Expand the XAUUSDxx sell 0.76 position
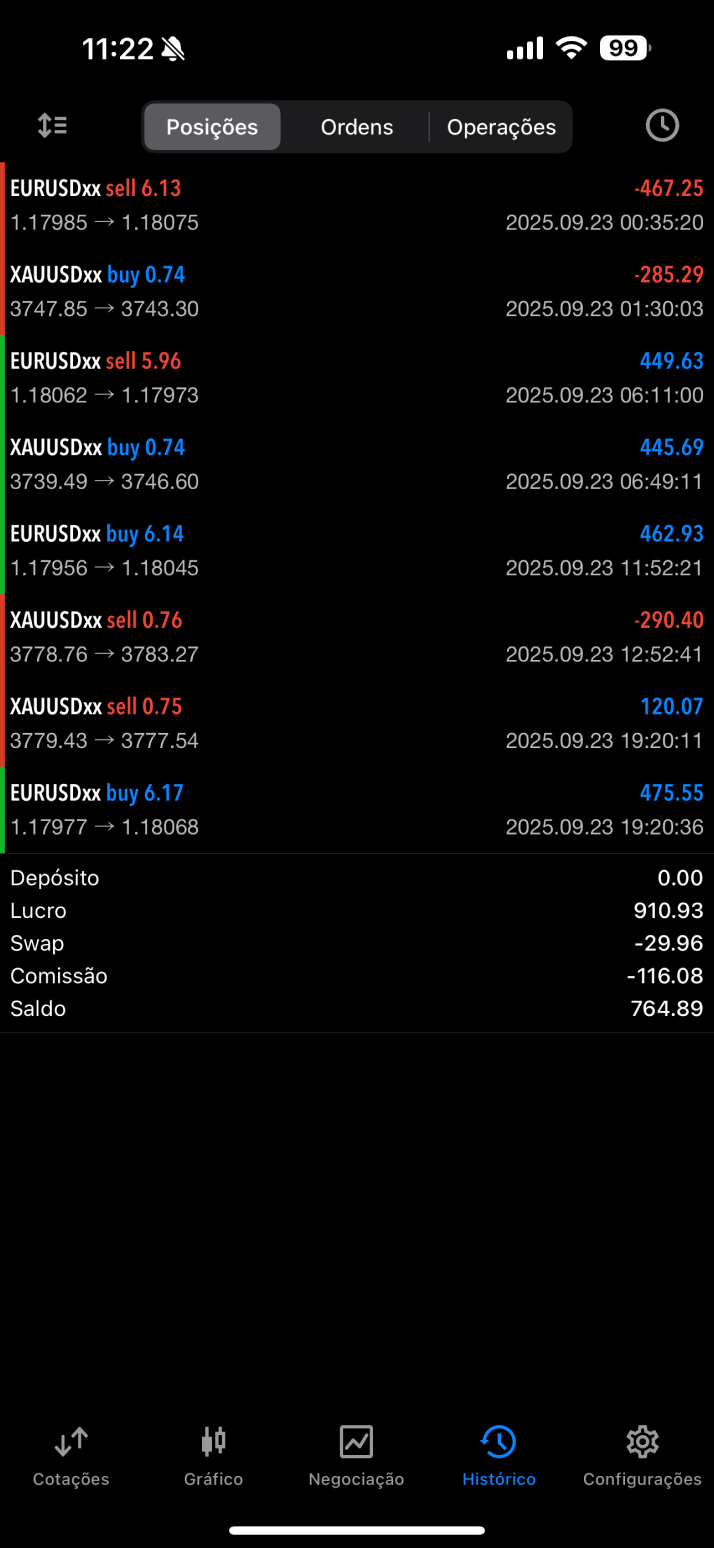The image size is (714, 1548). coord(357,637)
